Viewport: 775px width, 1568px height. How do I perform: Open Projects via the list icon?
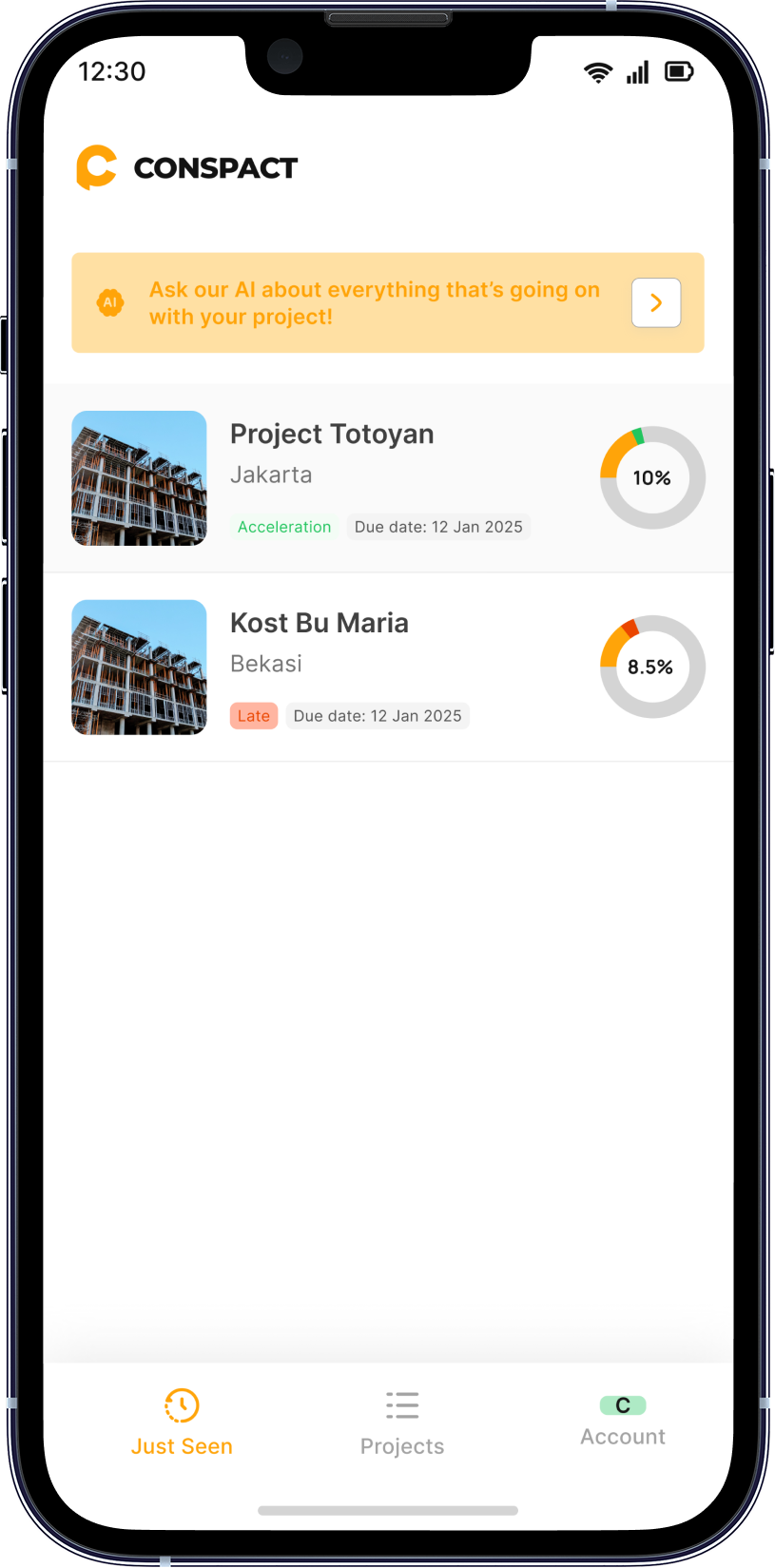point(401,1404)
